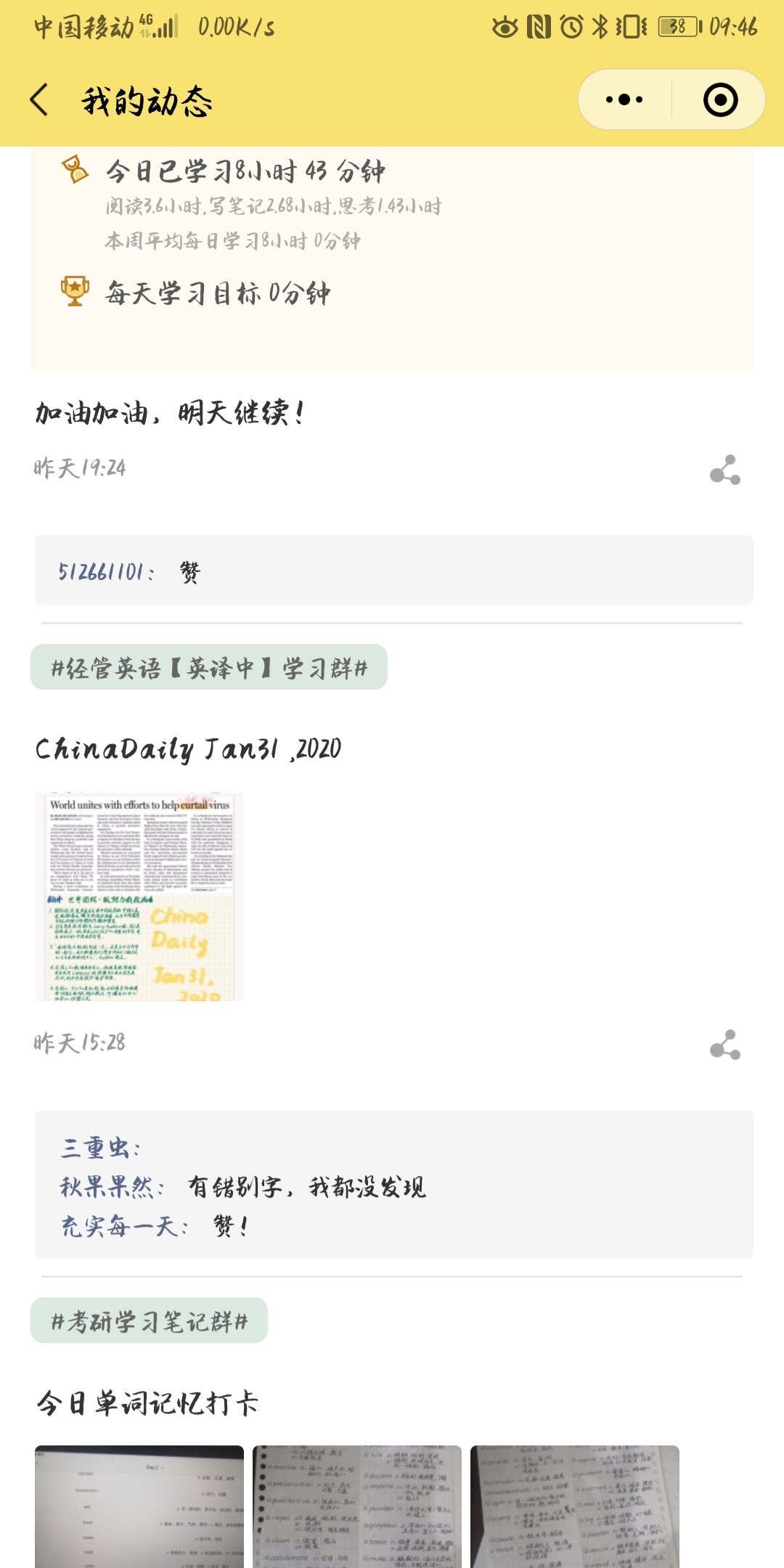The image size is (784, 1568).
Task: Share the post from 昨天15:28
Action: tap(724, 1045)
